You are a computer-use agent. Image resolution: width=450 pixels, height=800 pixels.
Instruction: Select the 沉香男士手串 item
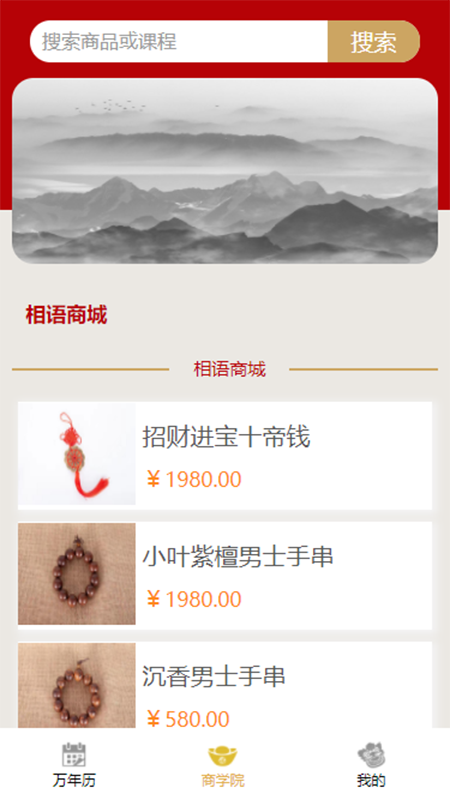[x=225, y=685]
